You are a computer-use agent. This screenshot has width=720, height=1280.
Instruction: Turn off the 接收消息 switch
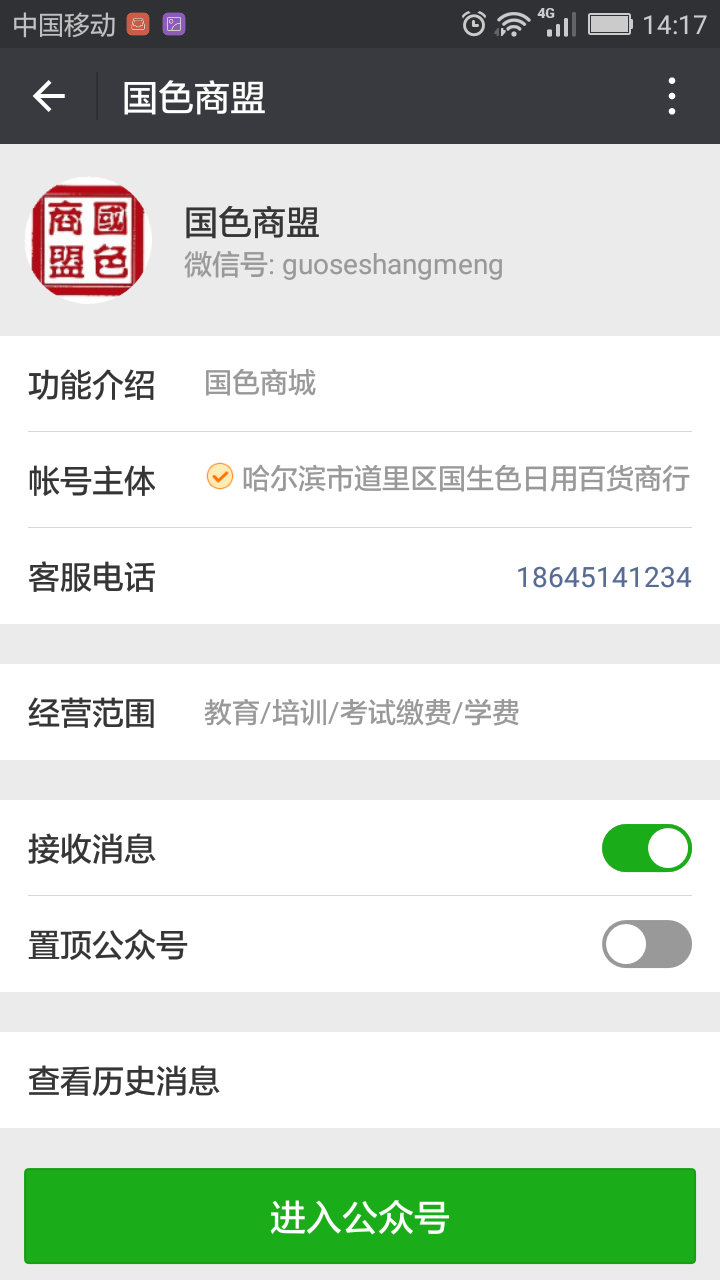pos(646,848)
